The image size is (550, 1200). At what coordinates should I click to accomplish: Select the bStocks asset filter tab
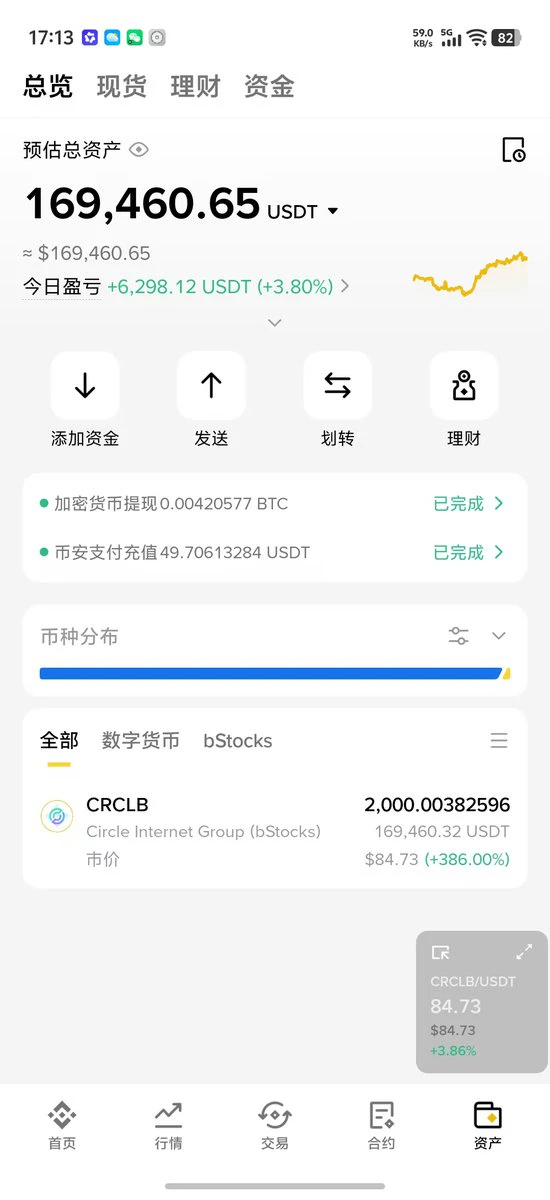pyautogui.click(x=238, y=741)
